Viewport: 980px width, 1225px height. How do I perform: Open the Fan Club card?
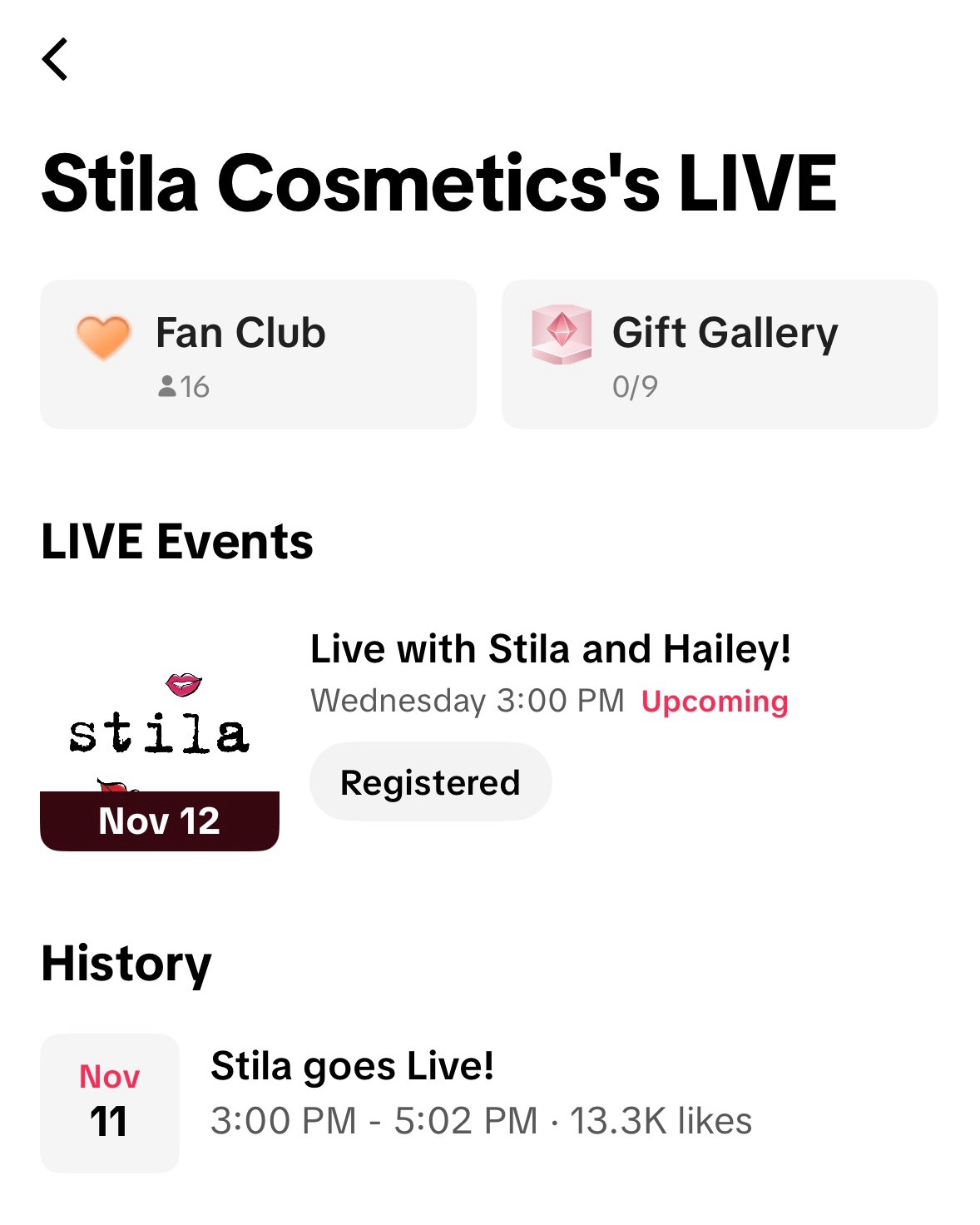(x=258, y=354)
